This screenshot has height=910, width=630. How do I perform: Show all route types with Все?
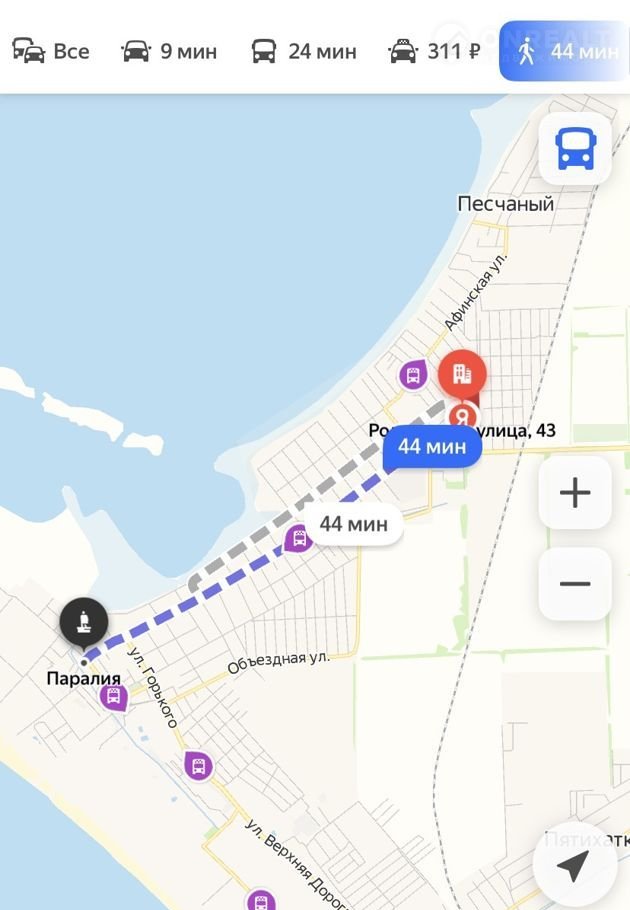coord(51,51)
